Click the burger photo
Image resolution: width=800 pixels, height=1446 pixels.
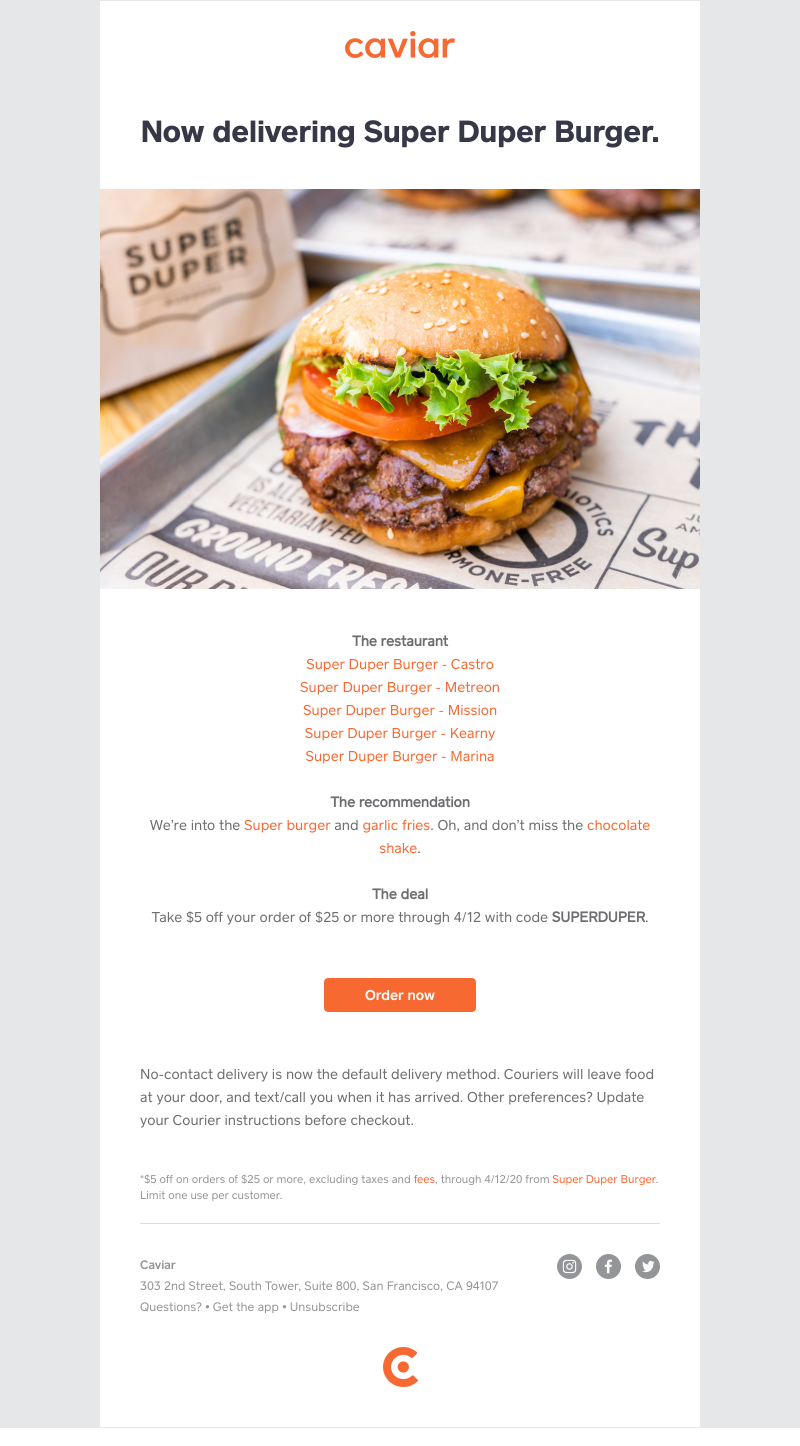tap(400, 390)
